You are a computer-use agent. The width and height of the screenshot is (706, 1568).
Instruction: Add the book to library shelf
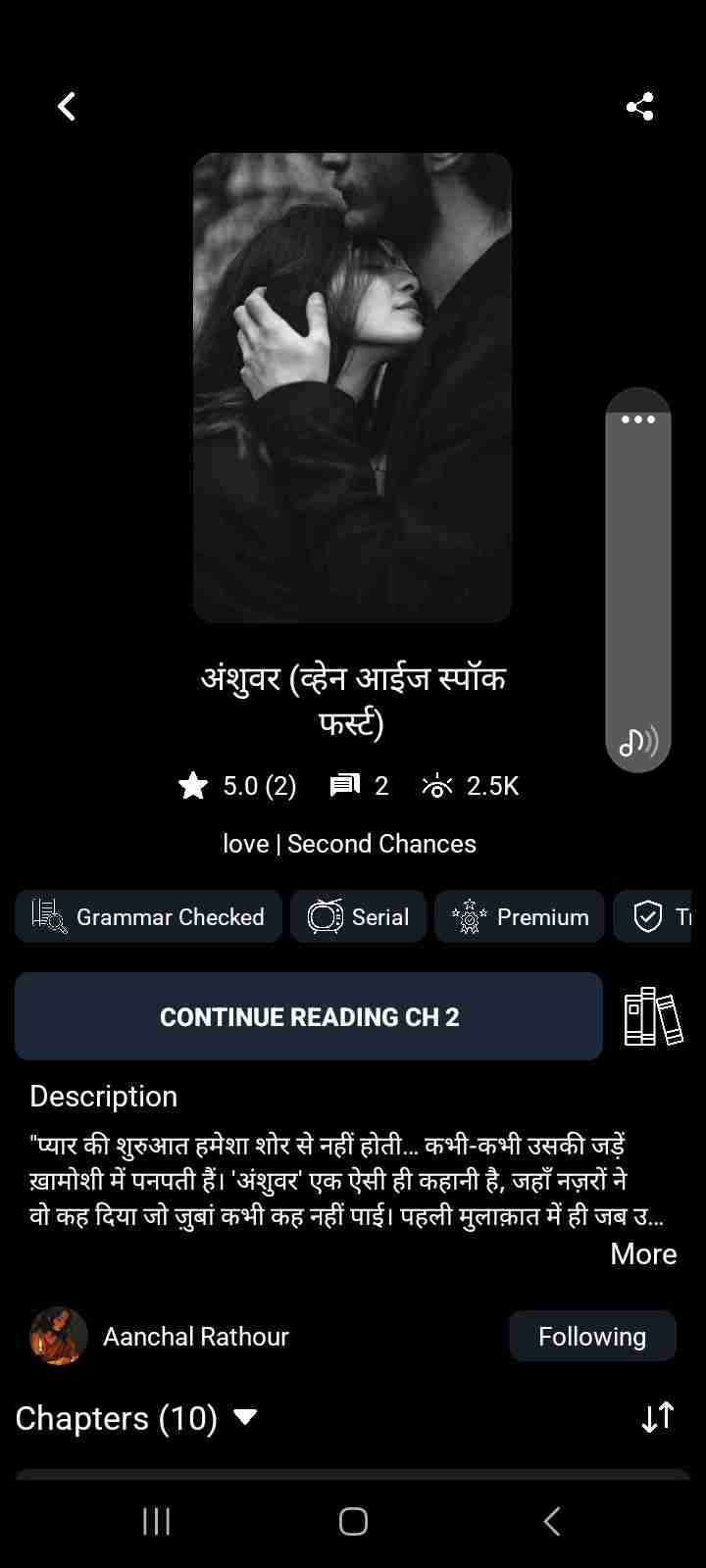pos(653,1016)
